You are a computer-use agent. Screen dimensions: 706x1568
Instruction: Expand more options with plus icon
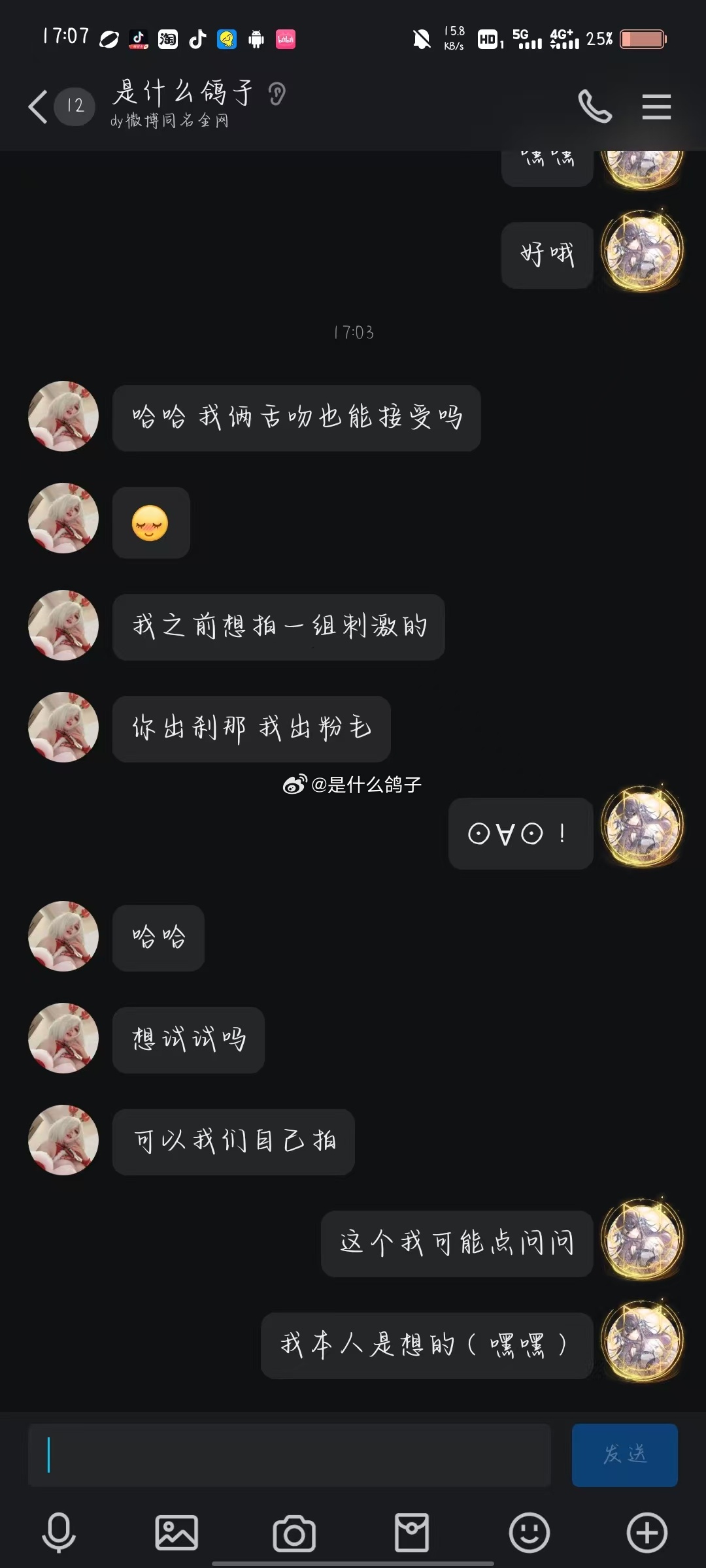(x=647, y=1532)
